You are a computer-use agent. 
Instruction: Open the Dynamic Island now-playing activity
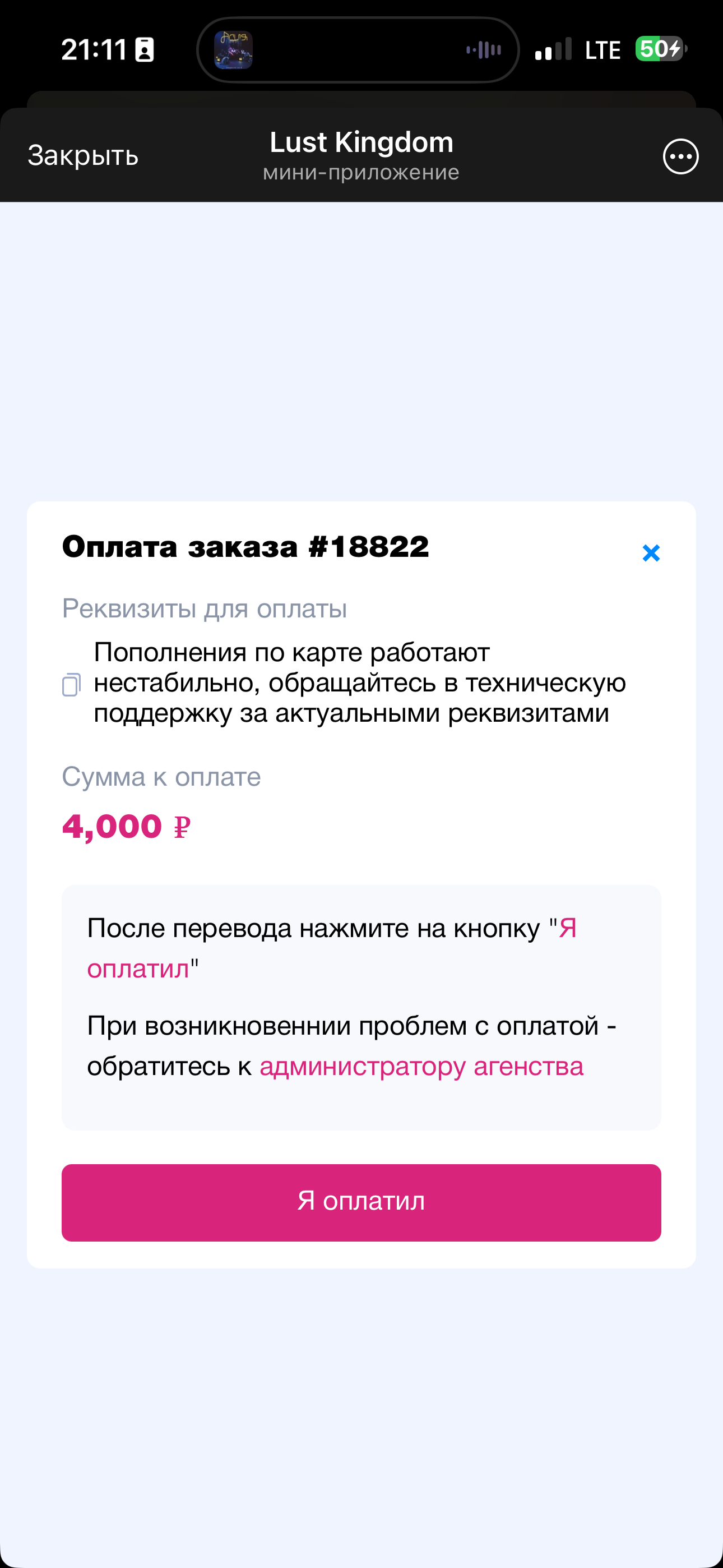pyautogui.click(x=358, y=50)
